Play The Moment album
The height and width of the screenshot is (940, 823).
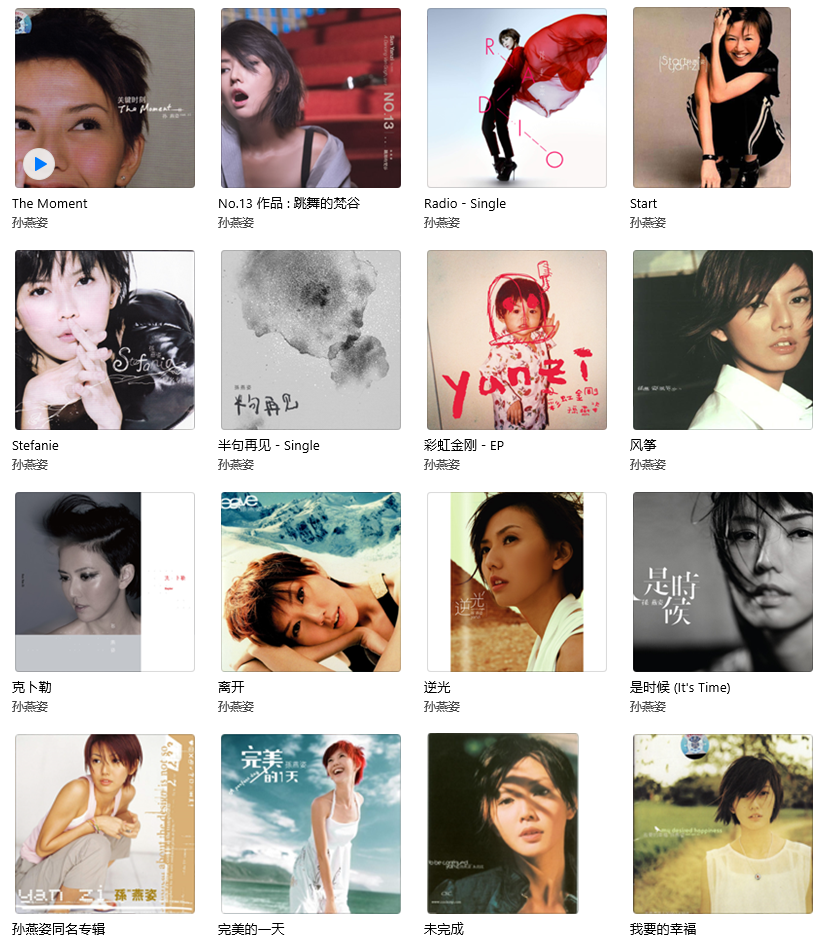pos(39,163)
